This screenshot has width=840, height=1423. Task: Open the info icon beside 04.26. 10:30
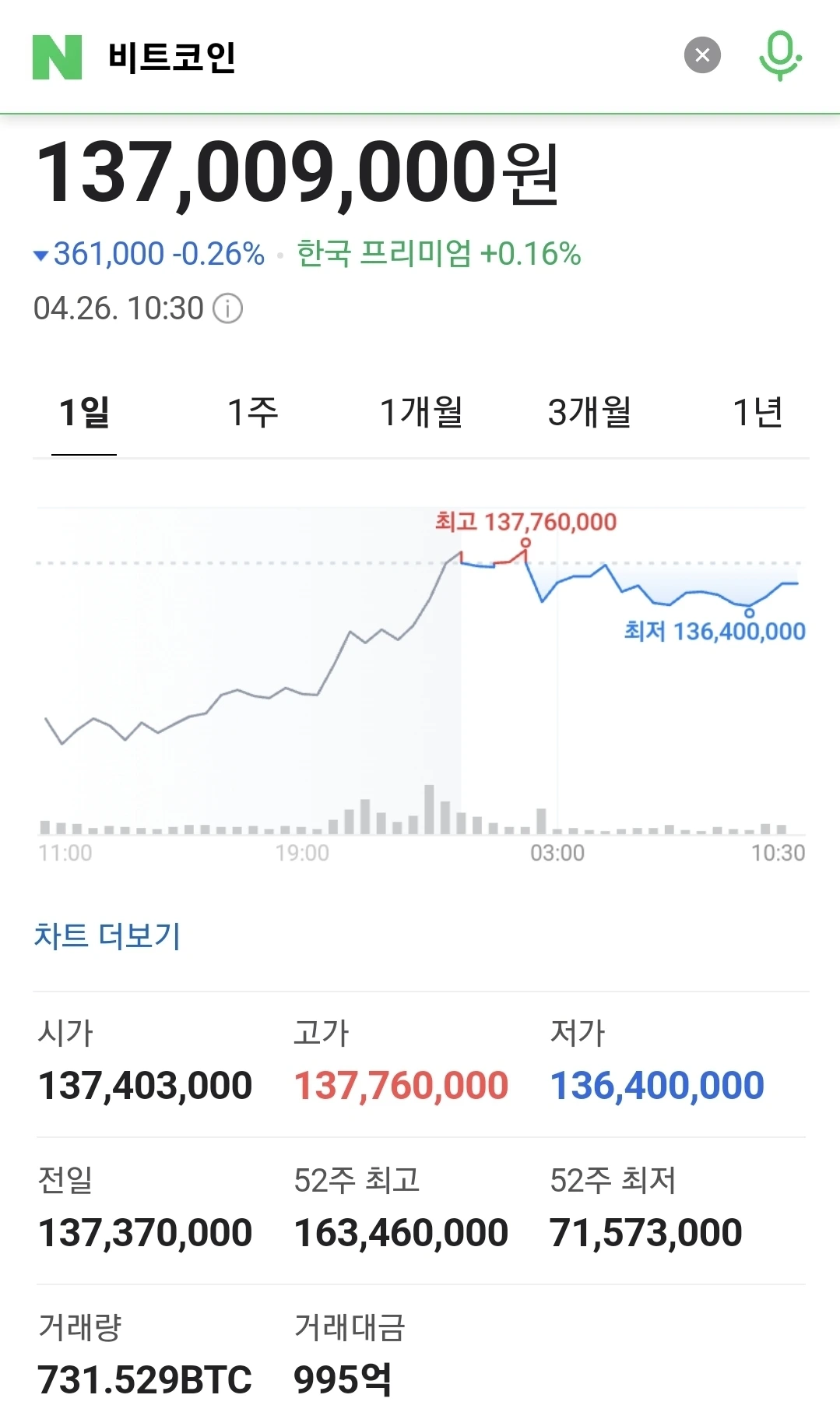(228, 308)
